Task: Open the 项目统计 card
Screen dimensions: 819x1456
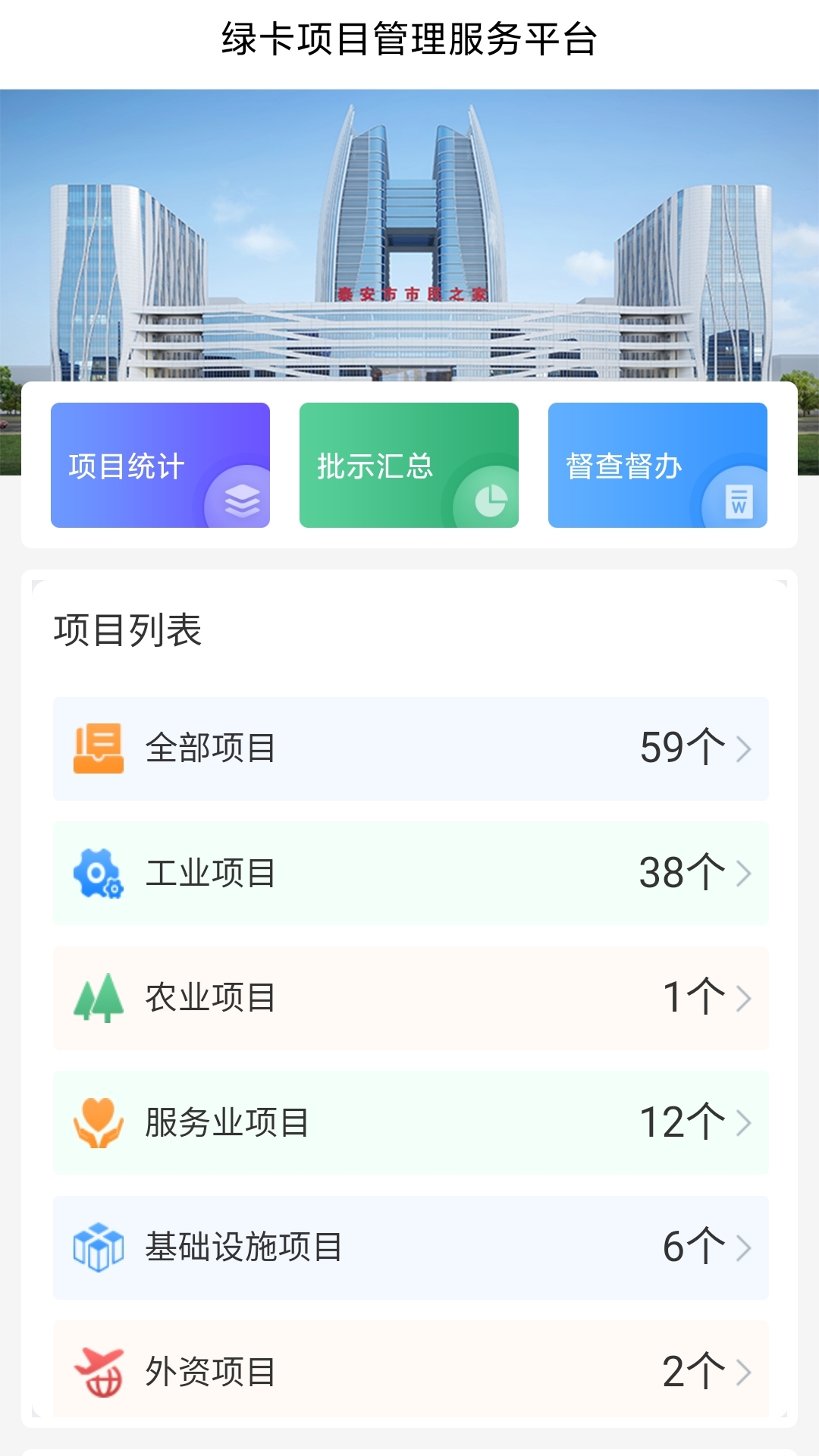Action: click(160, 465)
